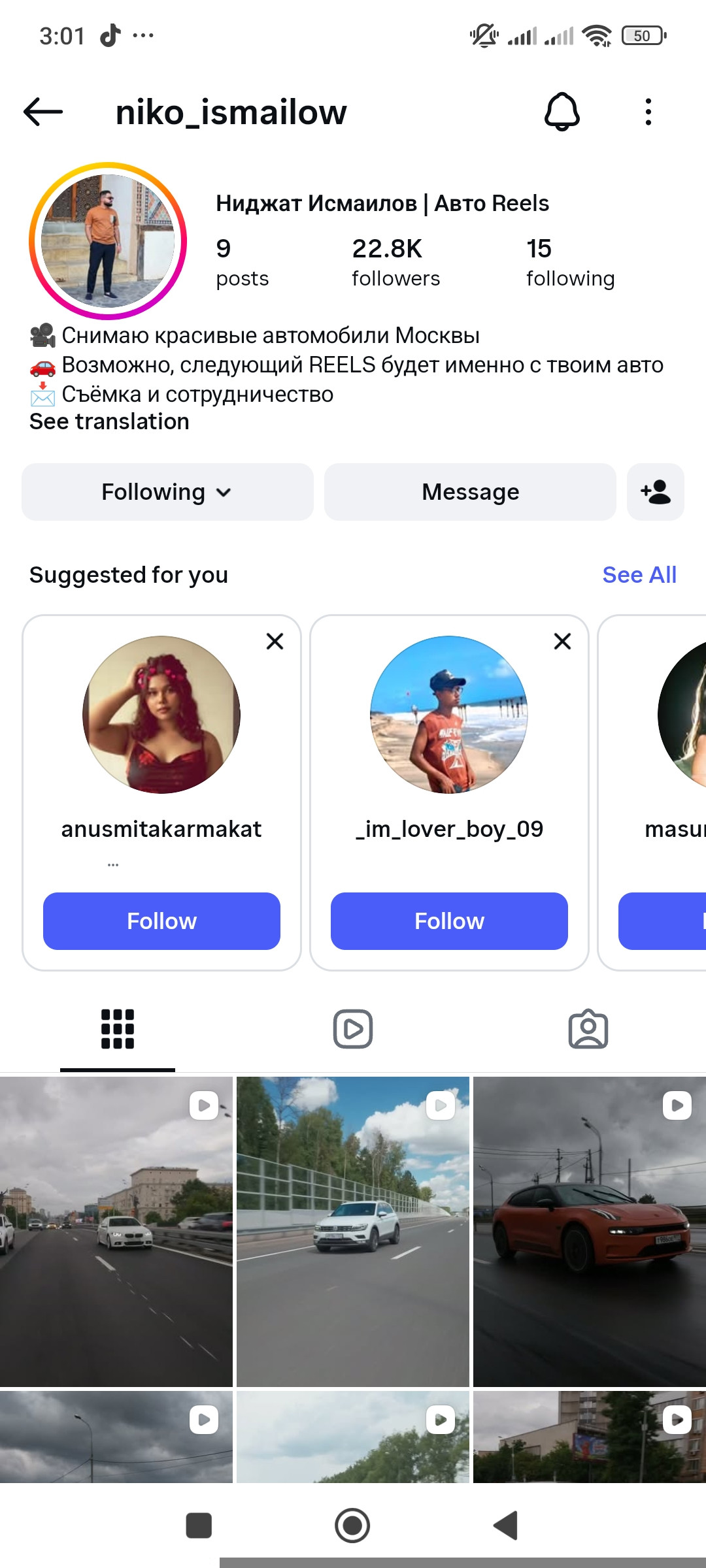706x1568 pixels.
Task: Follow _im_lover_boy_09
Action: pos(449,921)
